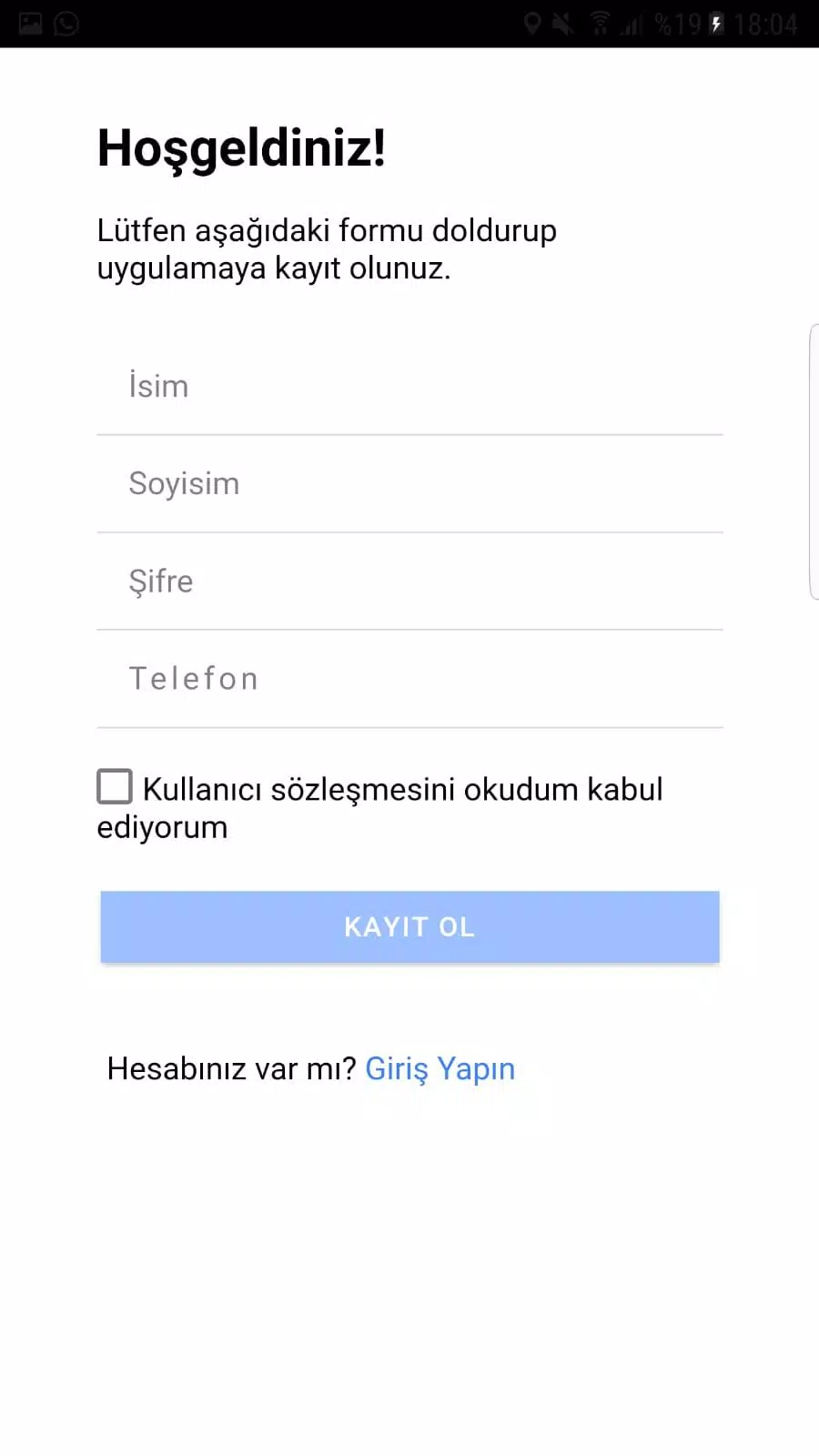This screenshot has height=1456, width=819.
Task: Select the Şifre password field
Action: pos(409,581)
